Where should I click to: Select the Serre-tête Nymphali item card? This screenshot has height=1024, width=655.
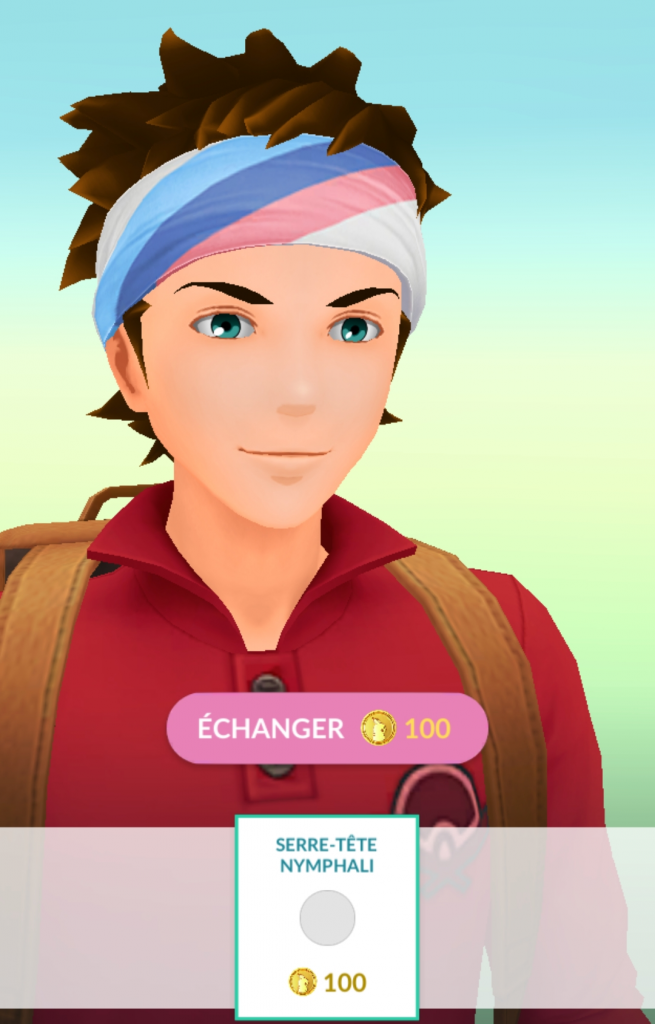coord(327,915)
